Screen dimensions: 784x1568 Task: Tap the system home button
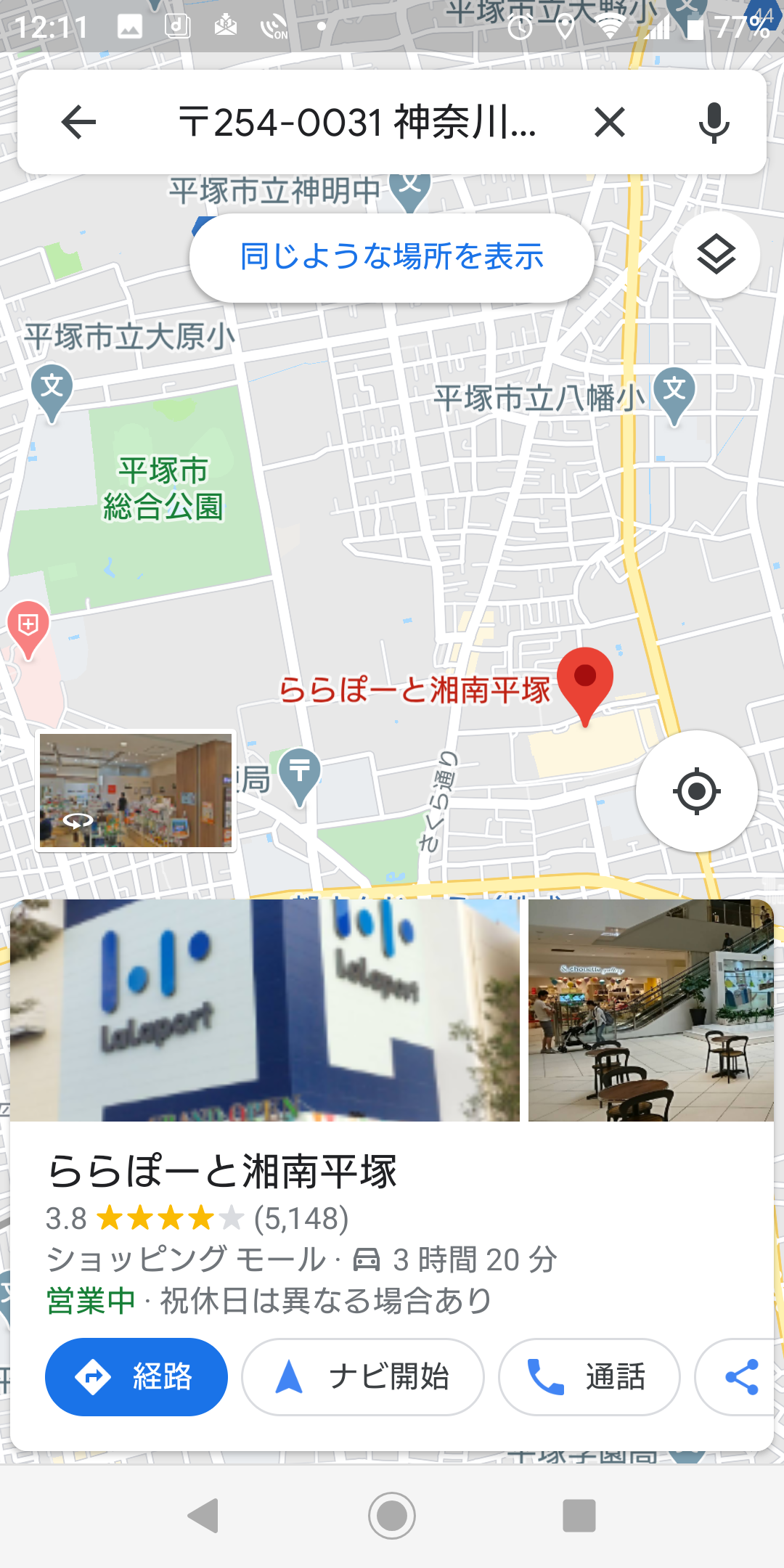(x=392, y=1516)
